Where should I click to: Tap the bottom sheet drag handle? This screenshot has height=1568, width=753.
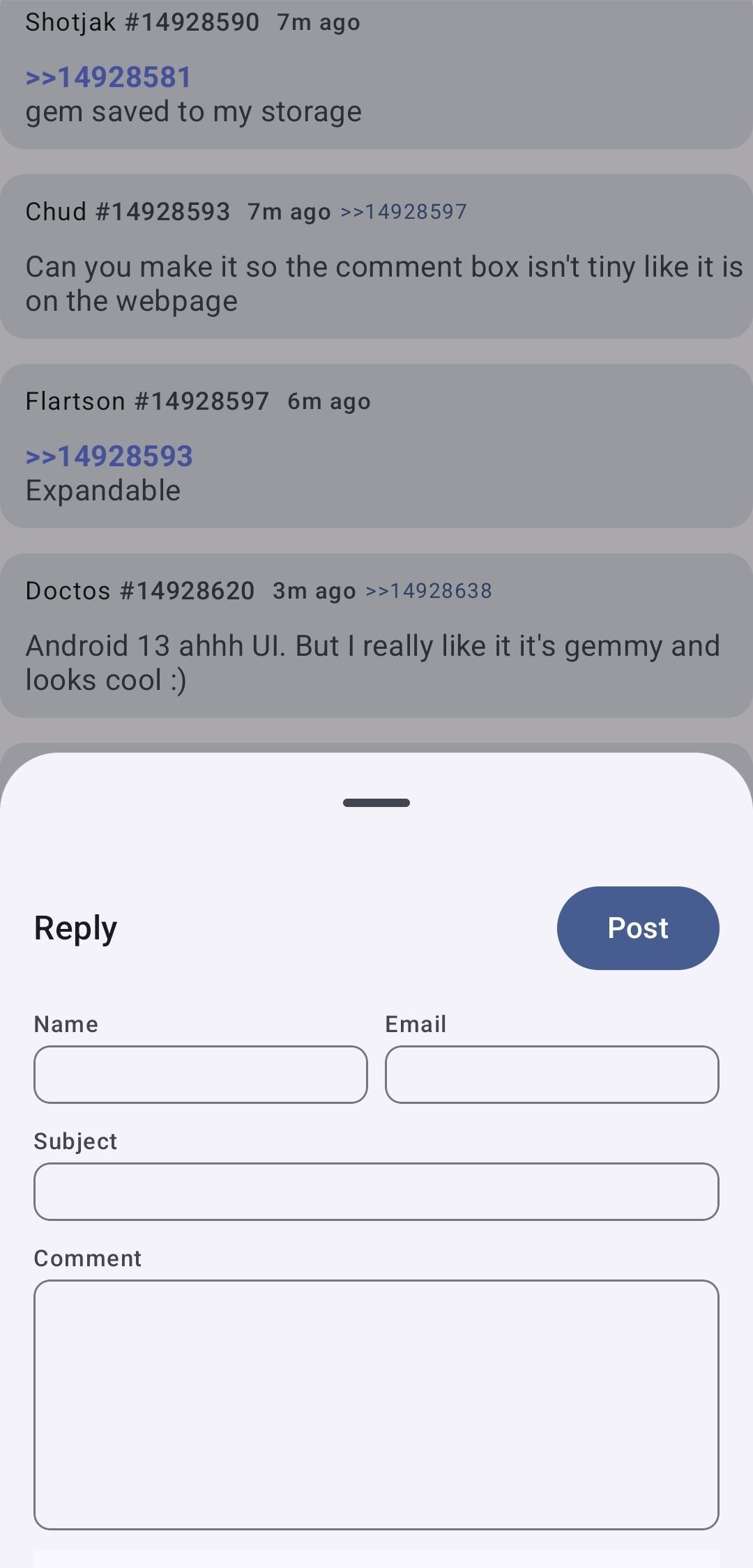(376, 803)
